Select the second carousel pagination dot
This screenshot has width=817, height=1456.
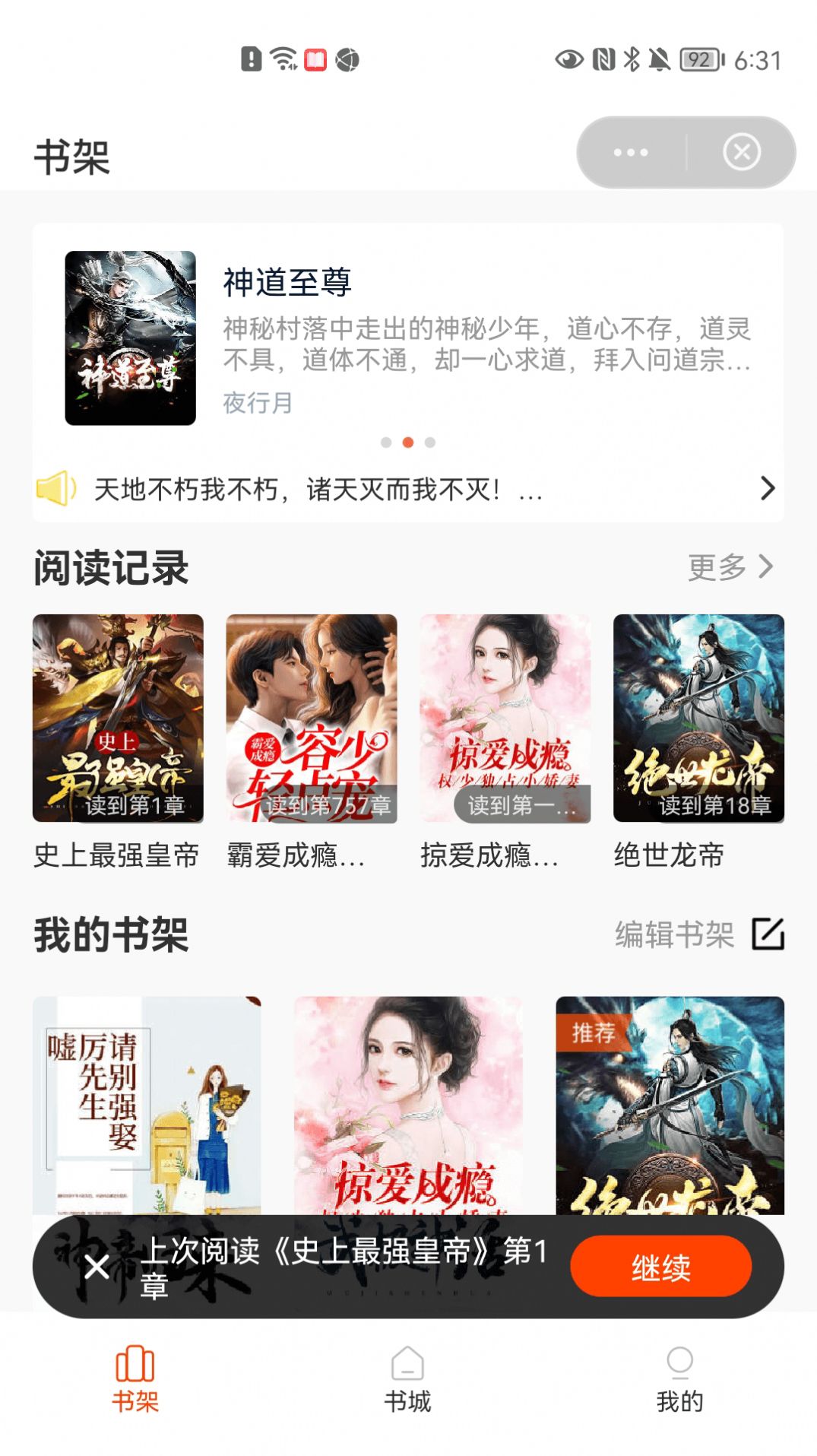(408, 441)
